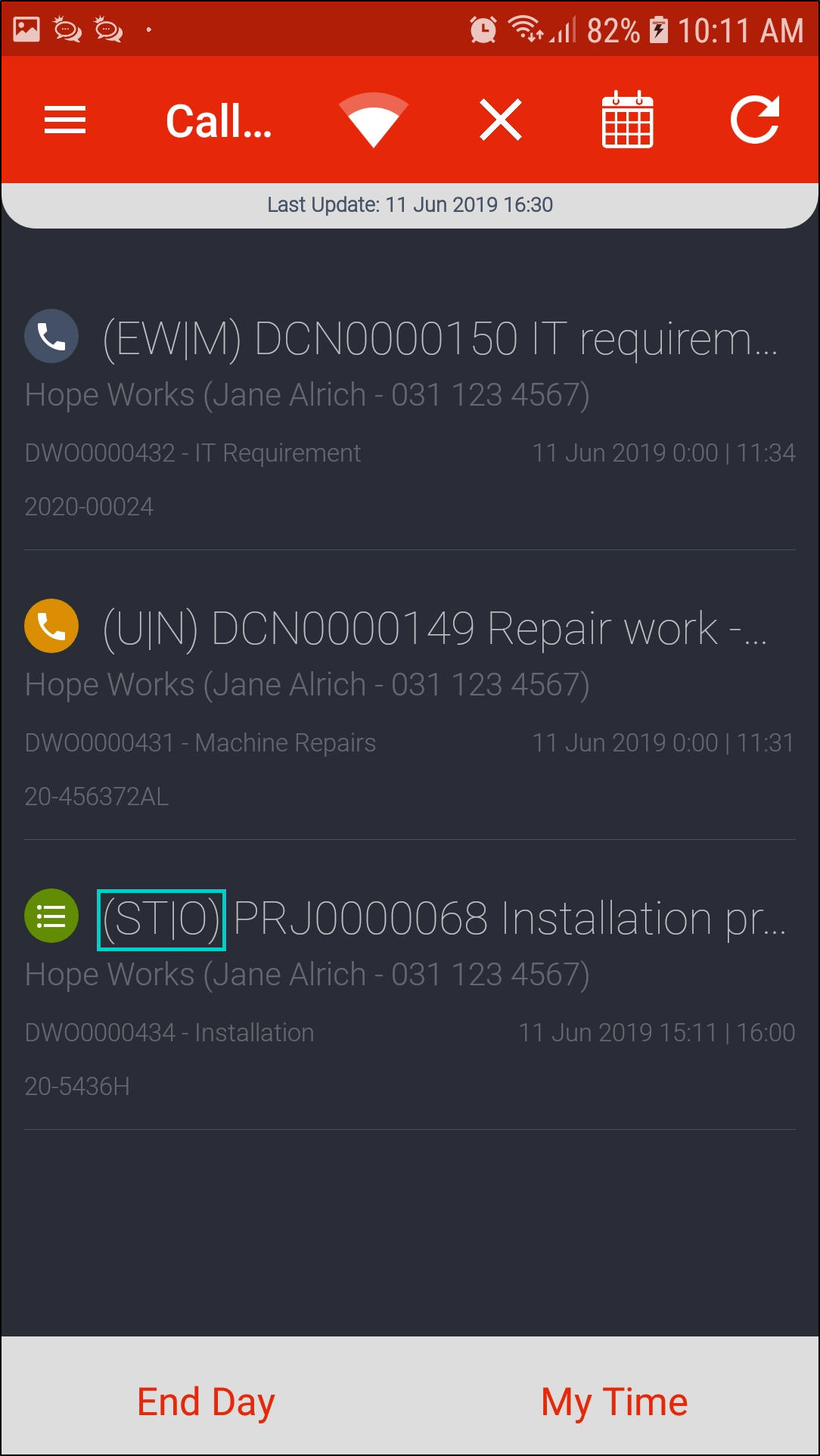Tap the End Day button
820x1456 pixels.
click(x=206, y=1402)
